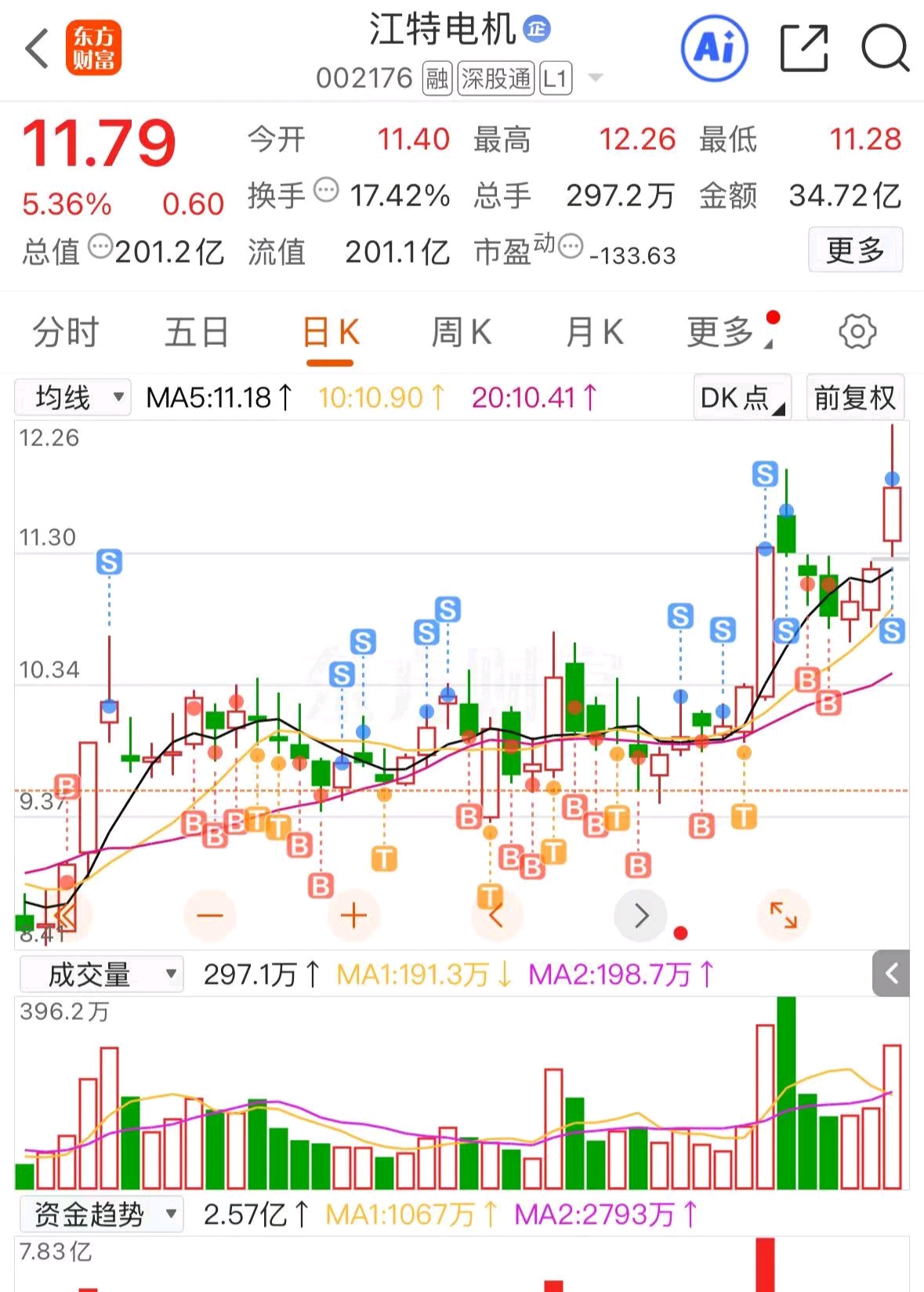Expand the chart to full screen

click(x=783, y=915)
